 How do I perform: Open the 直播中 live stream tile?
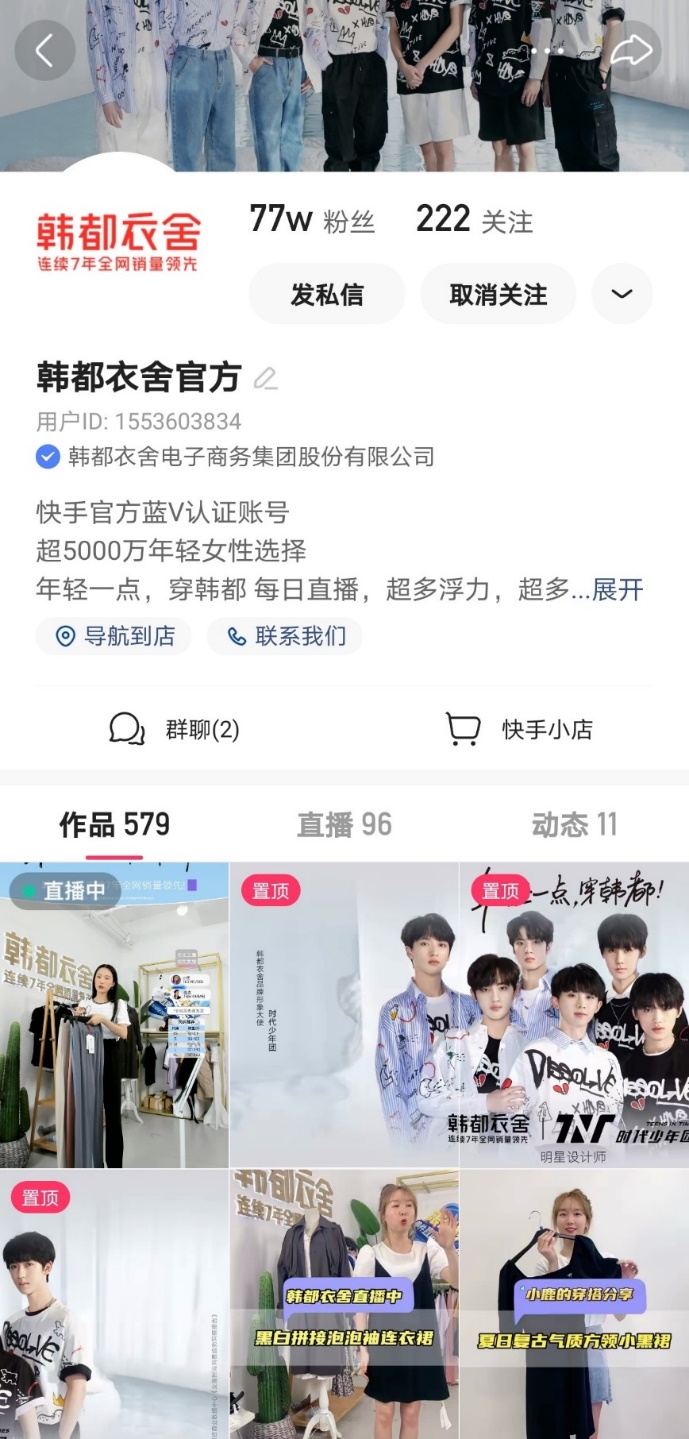[114, 1015]
